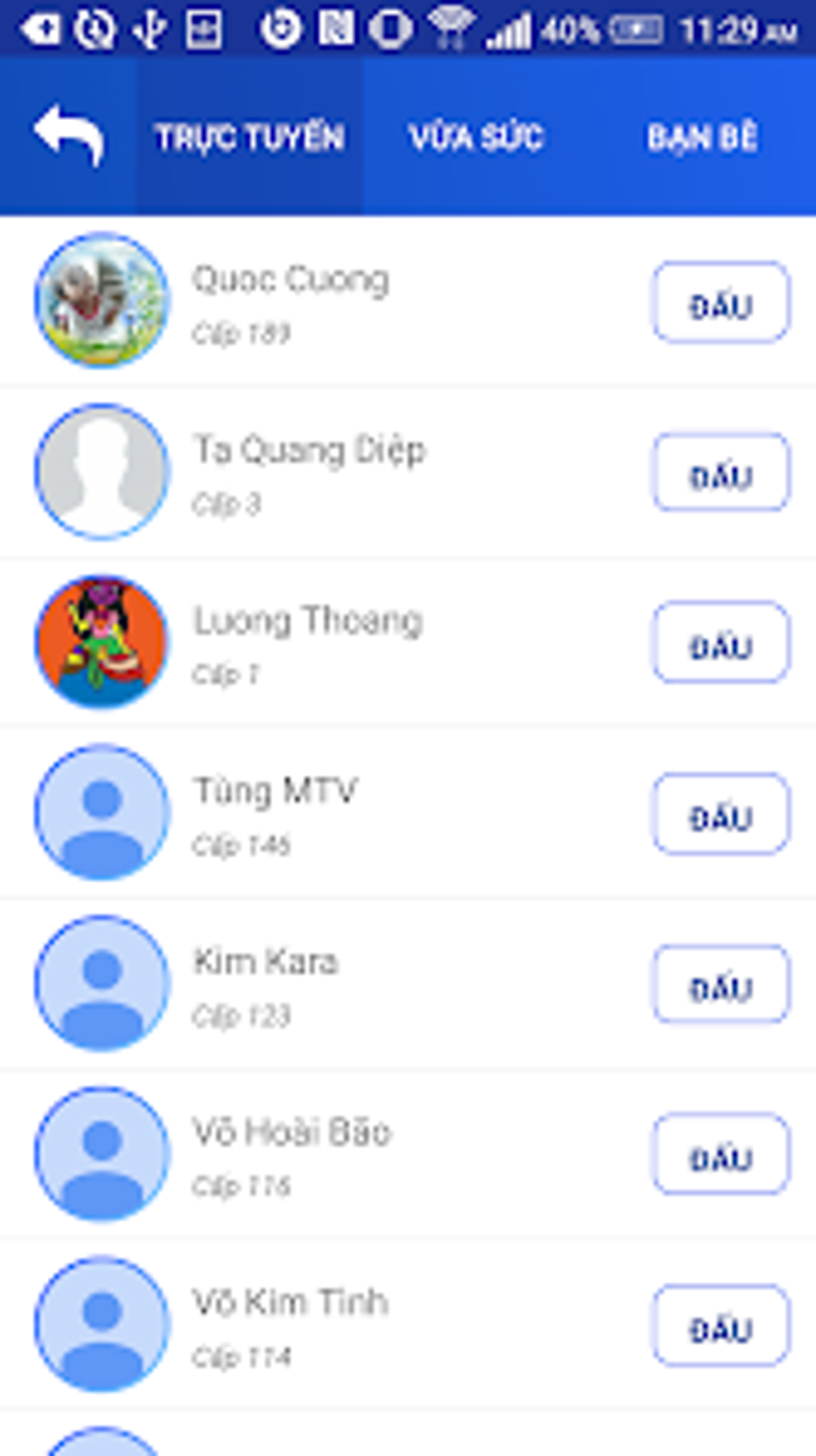This screenshot has height=1456, width=816.
Task: Hit Đấu beside Tùng MTV
Action: pos(721,815)
